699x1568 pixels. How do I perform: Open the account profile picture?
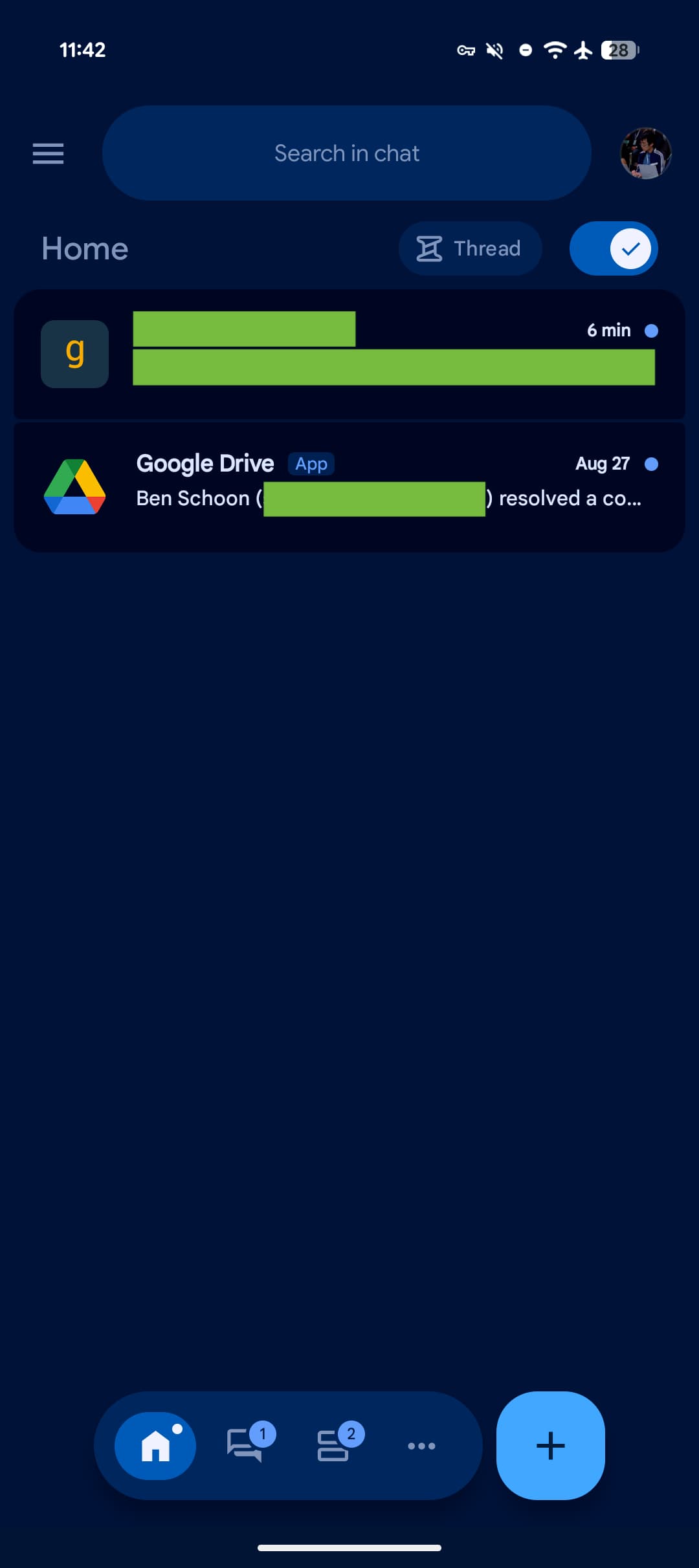click(x=645, y=153)
